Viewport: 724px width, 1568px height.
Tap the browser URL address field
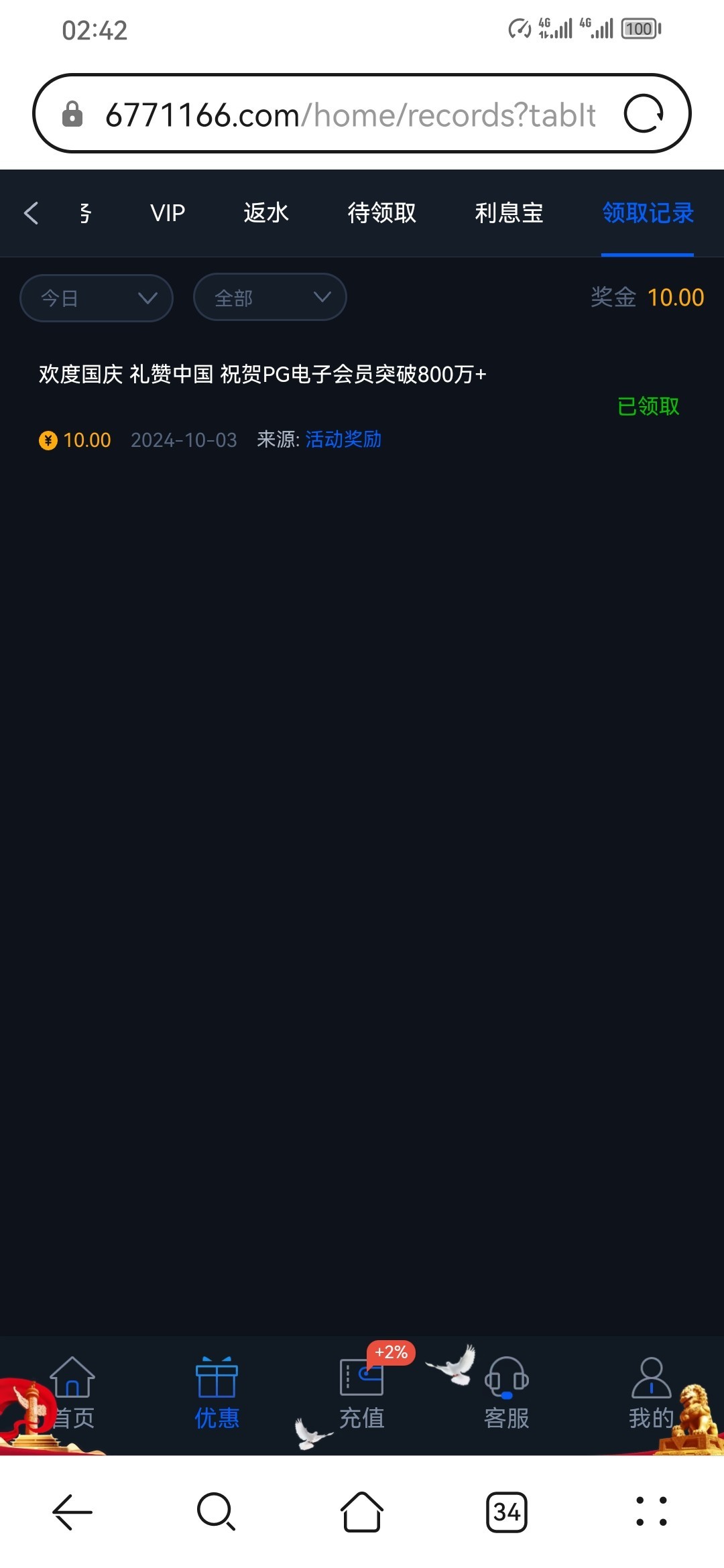(x=349, y=115)
